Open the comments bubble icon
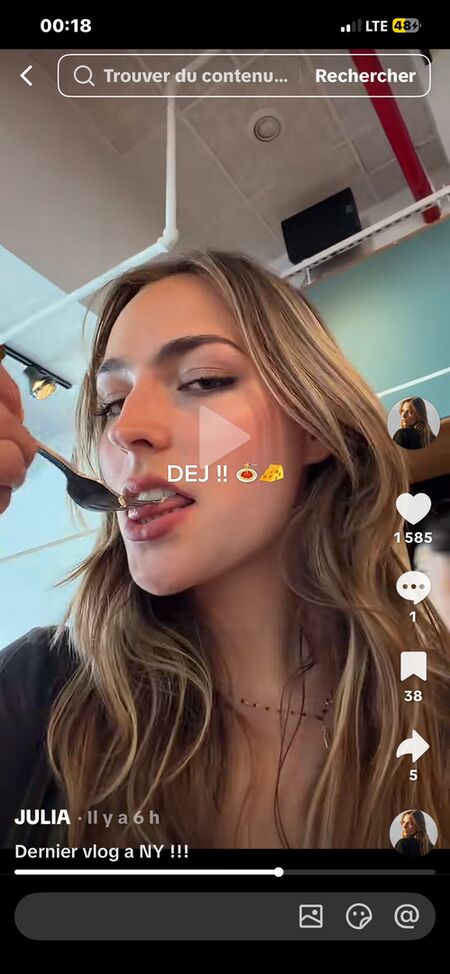Viewport: 450px width, 974px height. (x=413, y=588)
